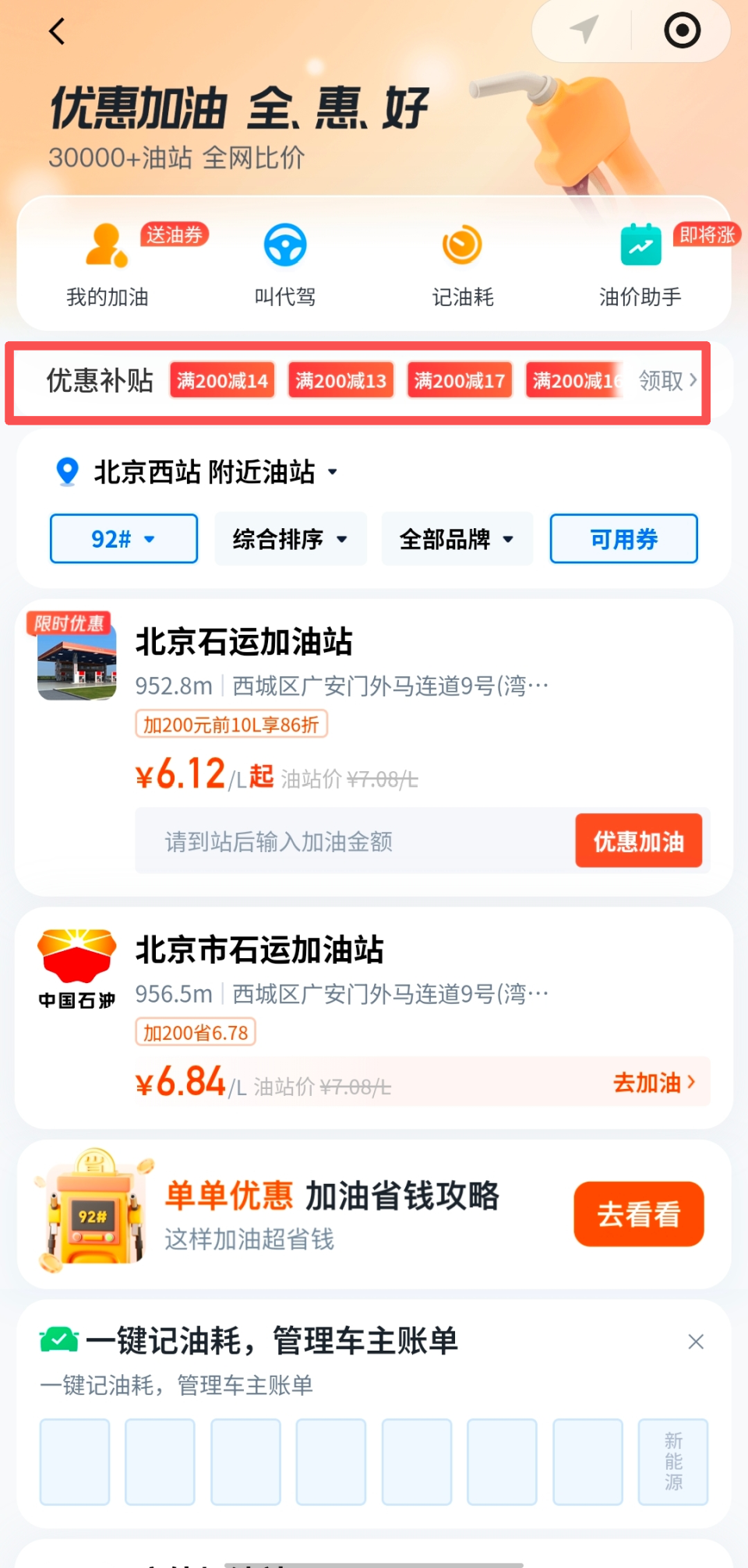Viewport: 748px width, 1568px height.
Task: Click 去加油 for 北京市石运加油站
Action: coord(653,1083)
